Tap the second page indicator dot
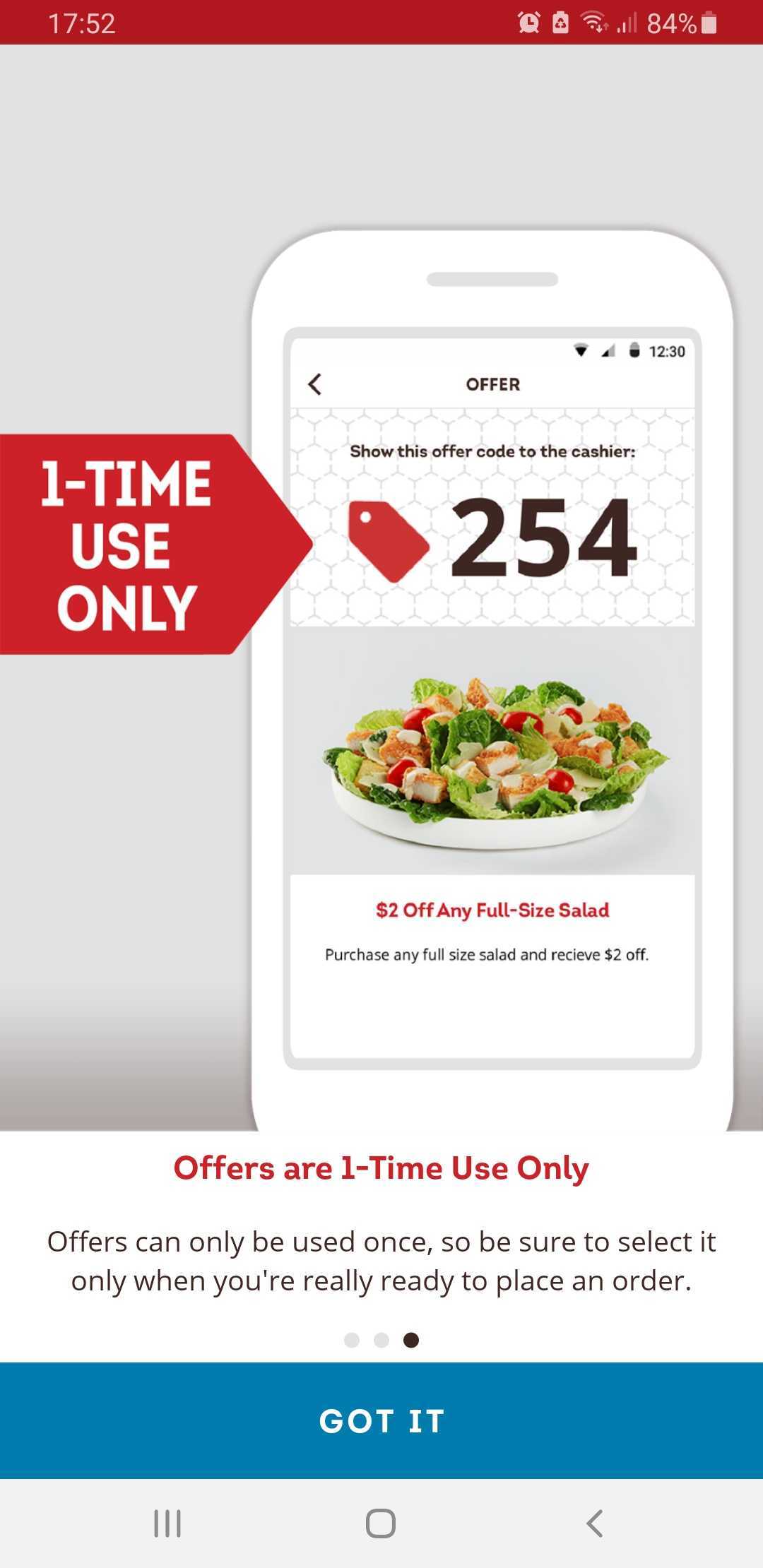 pos(381,1340)
